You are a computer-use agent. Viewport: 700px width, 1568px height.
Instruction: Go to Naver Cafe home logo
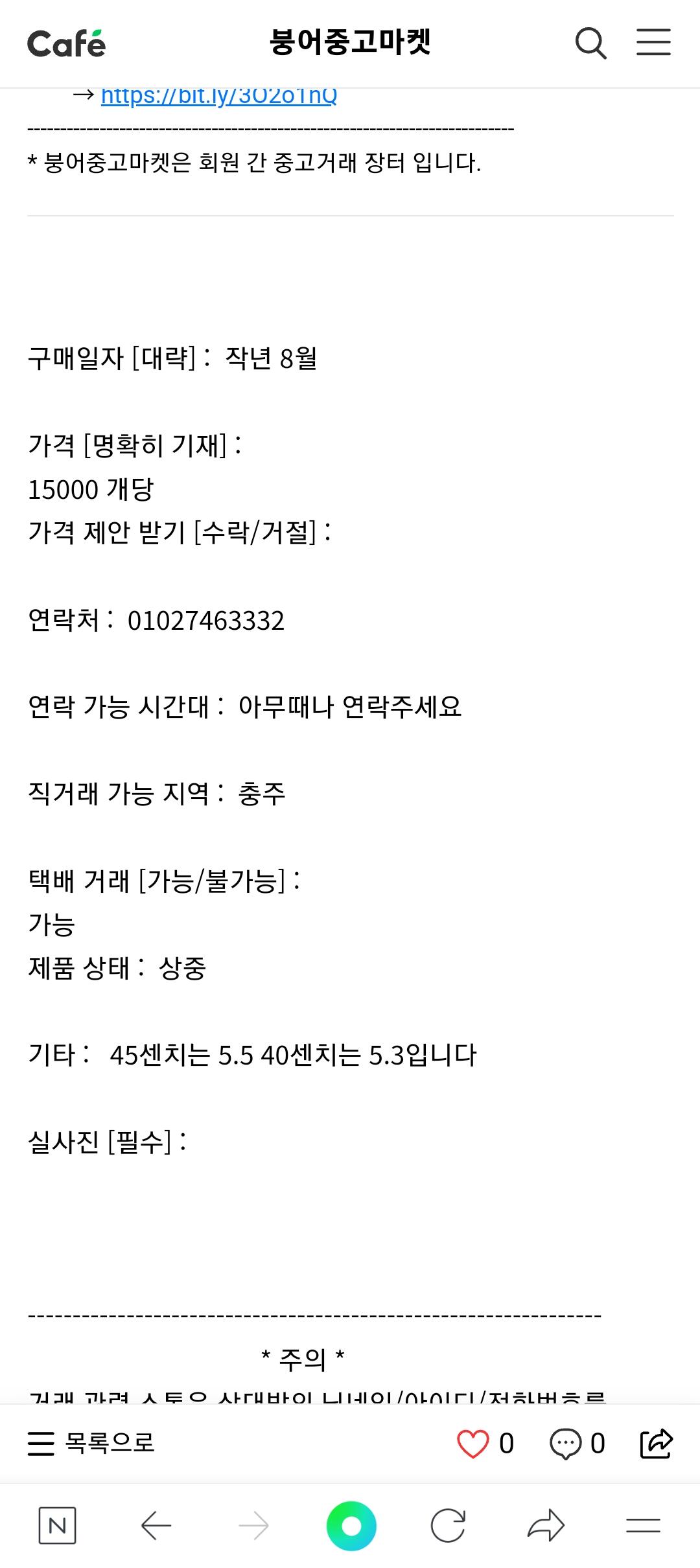66,43
